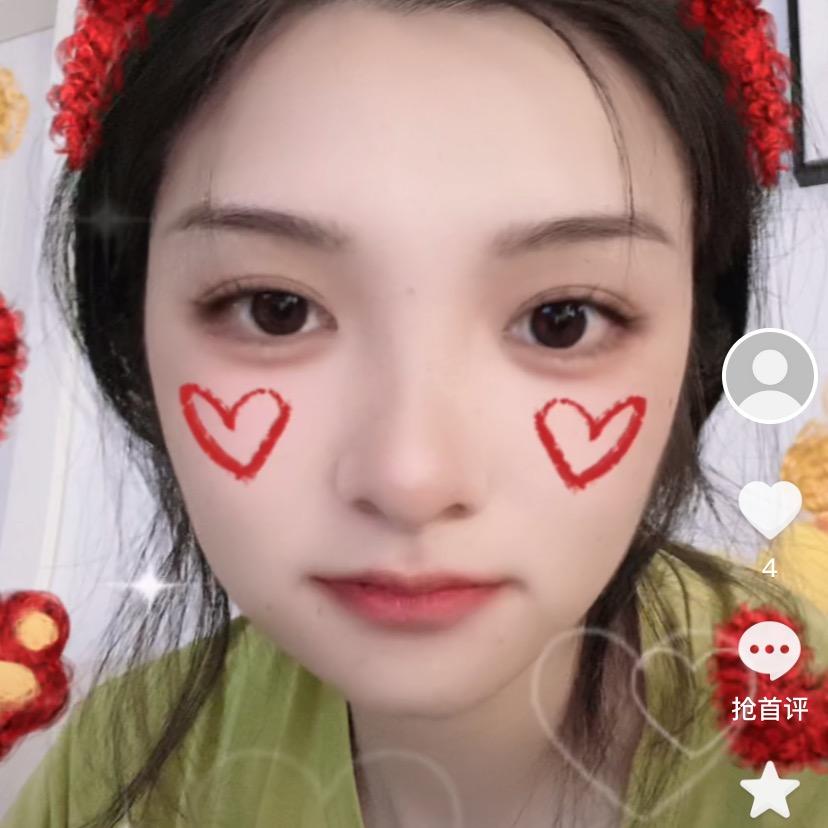
Task: Open comments via the 抢首评 bubble
Action: pos(769,651)
